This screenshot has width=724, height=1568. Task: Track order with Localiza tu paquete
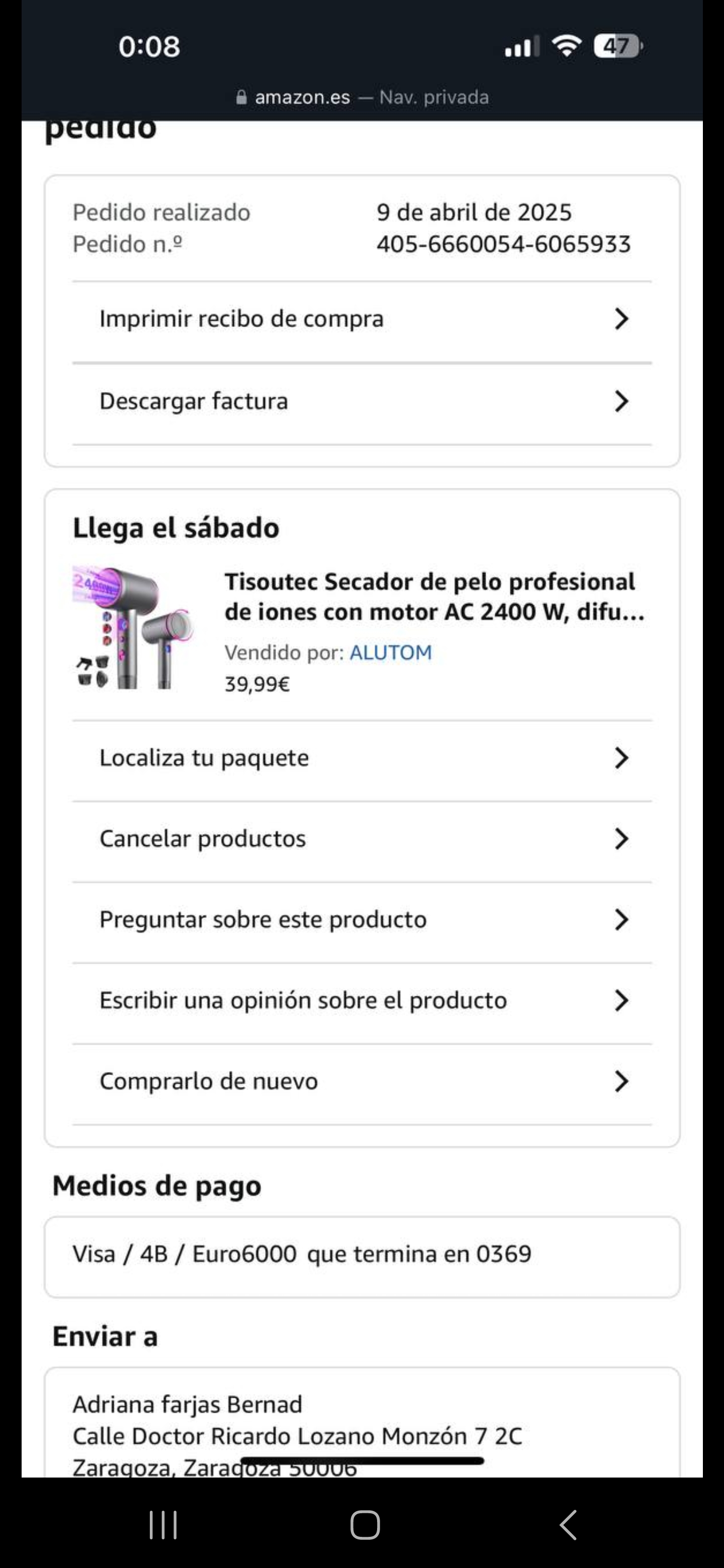(361, 758)
